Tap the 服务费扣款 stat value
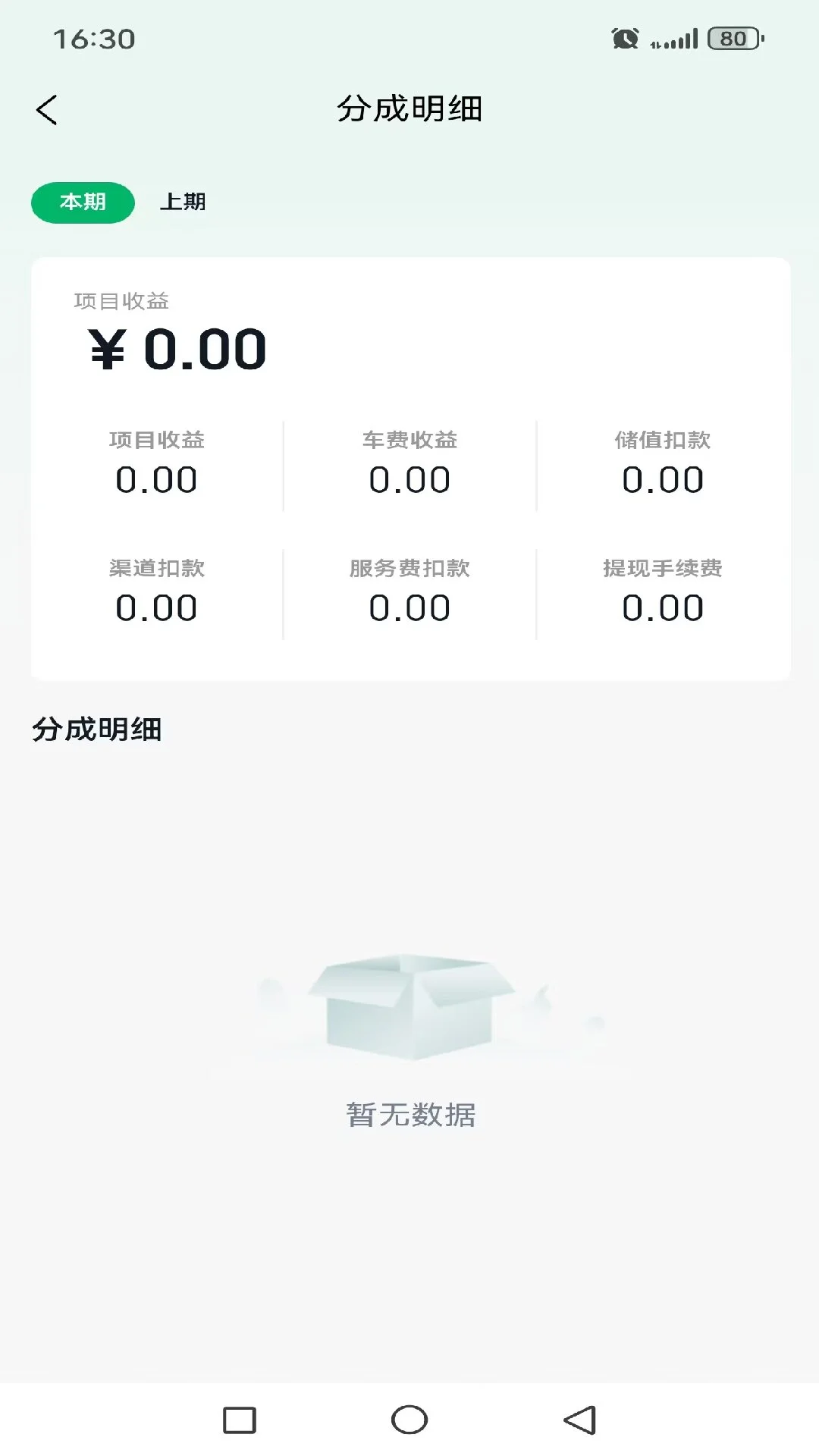Screen dimensions: 819x1456 (x=409, y=607)
